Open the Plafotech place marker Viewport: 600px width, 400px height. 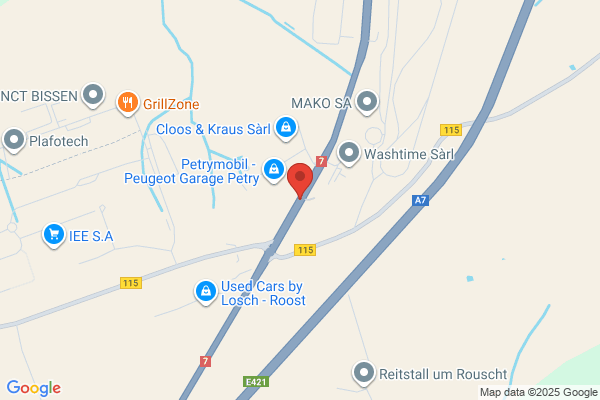click(x=14, y=140)
